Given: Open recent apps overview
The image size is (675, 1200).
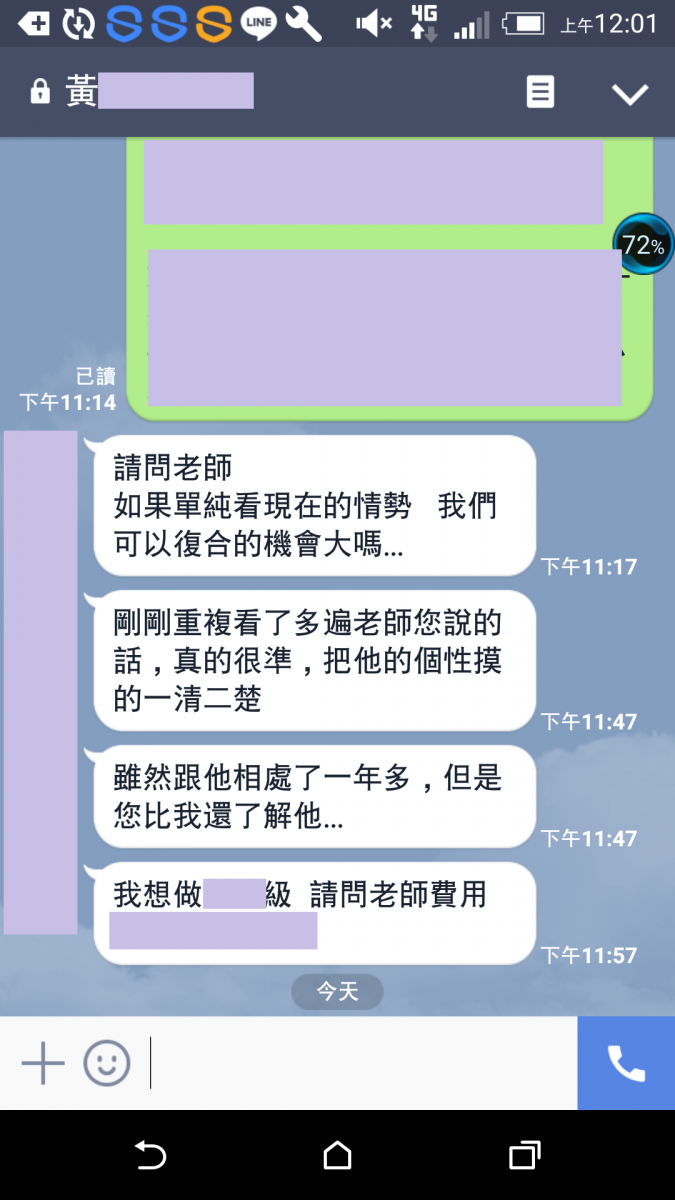Looking at the screenshot, I should [x=524, y=1156].
